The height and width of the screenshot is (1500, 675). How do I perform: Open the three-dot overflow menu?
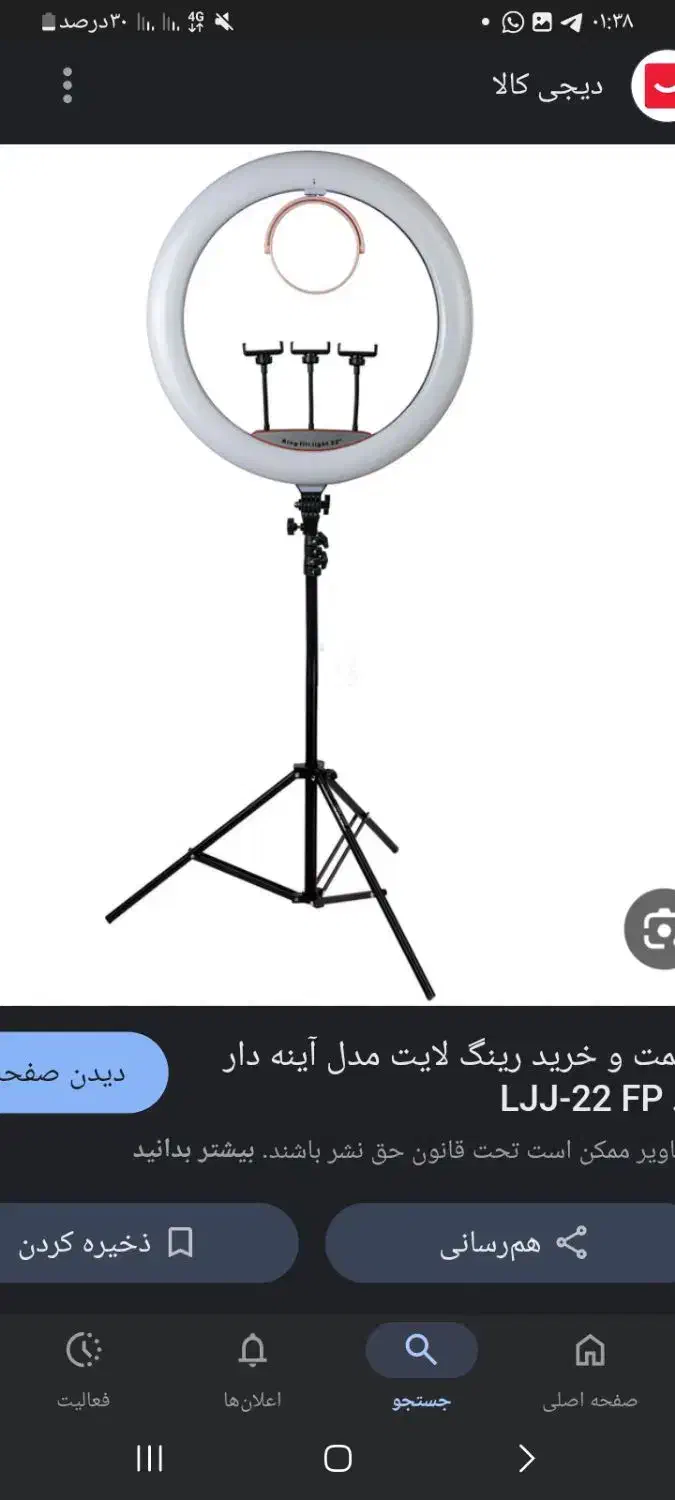pyautogui.click(x=67, y=86)
